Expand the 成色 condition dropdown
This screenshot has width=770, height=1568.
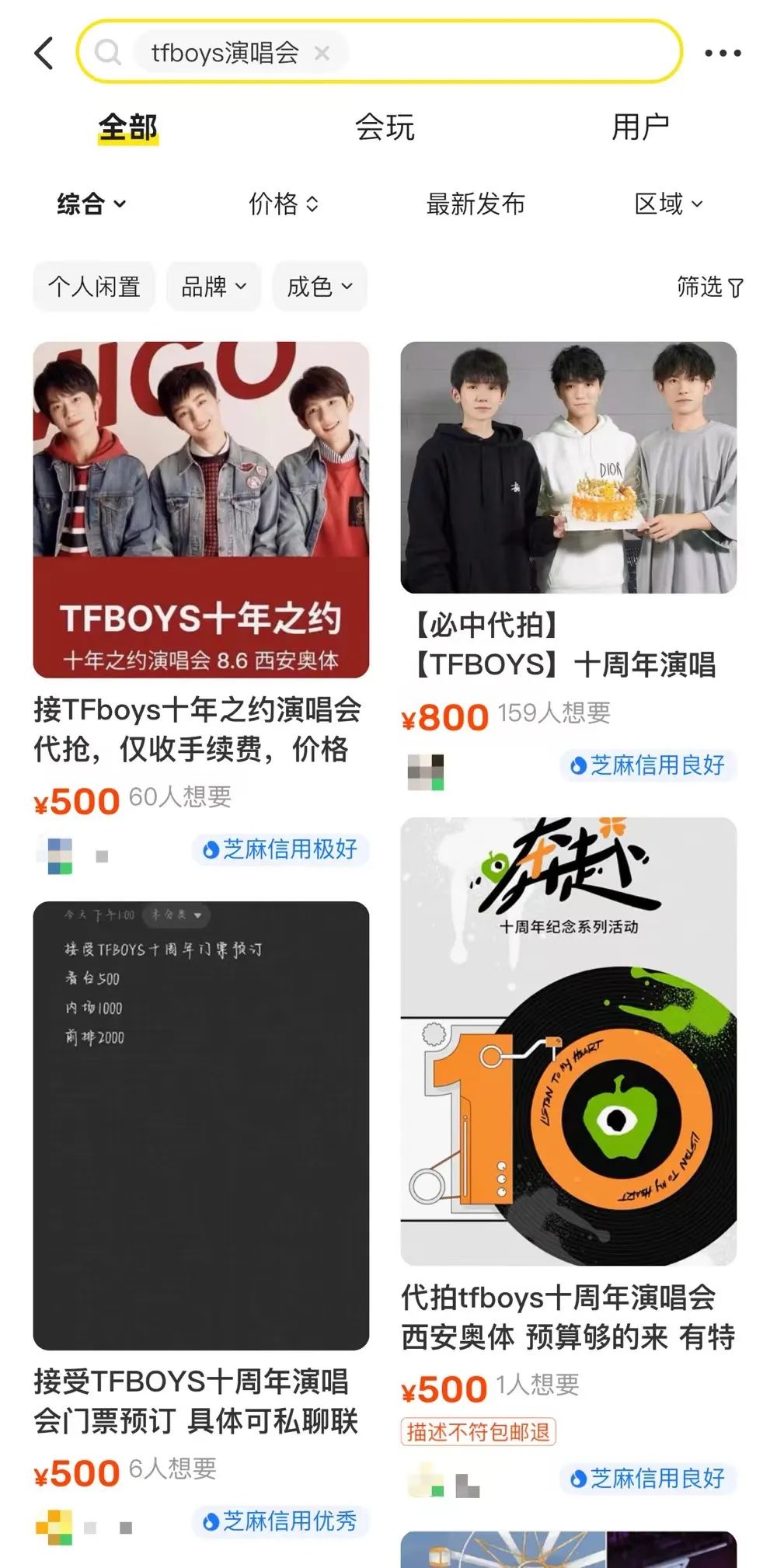point(319,287)
